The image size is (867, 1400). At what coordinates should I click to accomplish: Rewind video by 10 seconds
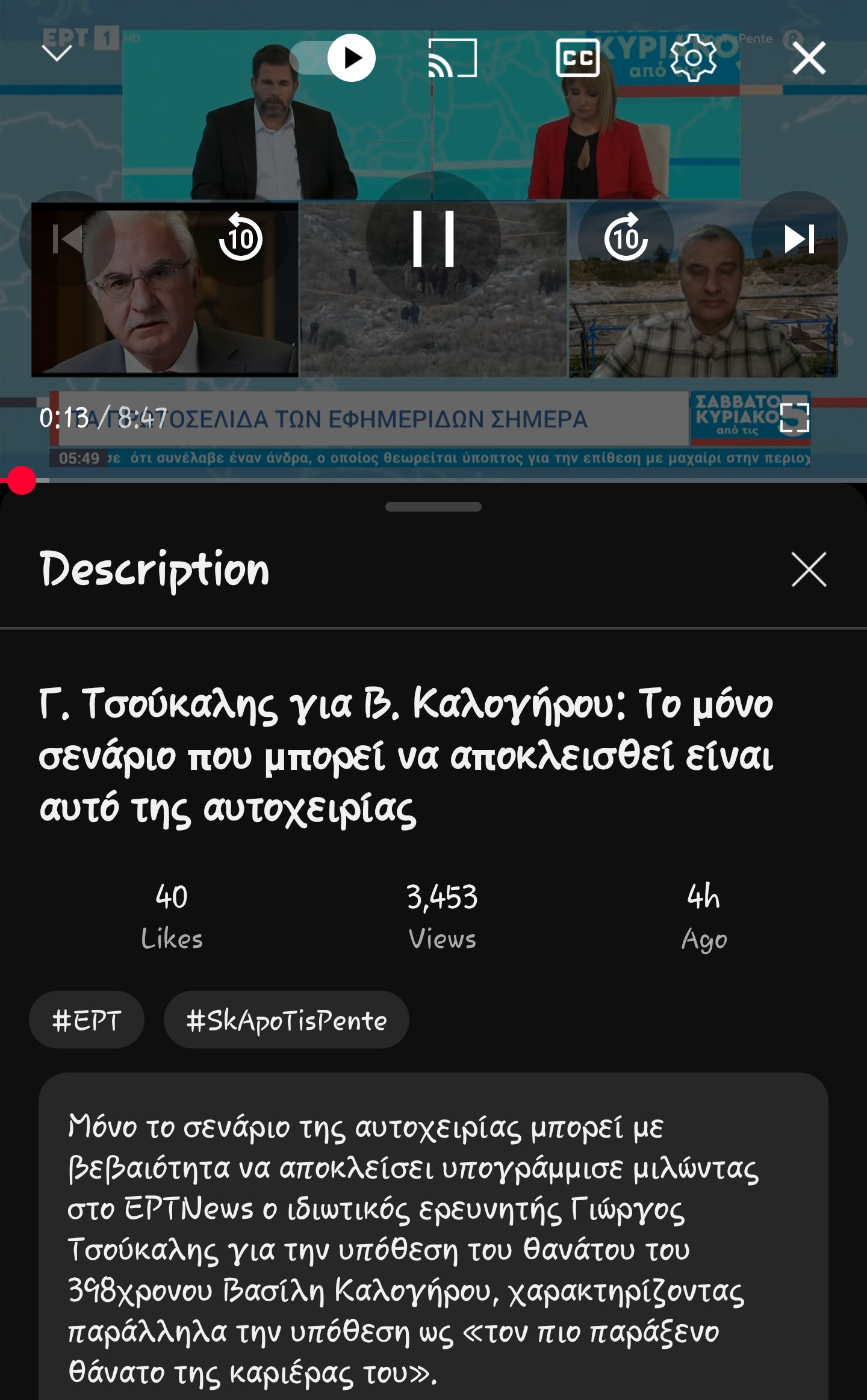coord(241,239)
